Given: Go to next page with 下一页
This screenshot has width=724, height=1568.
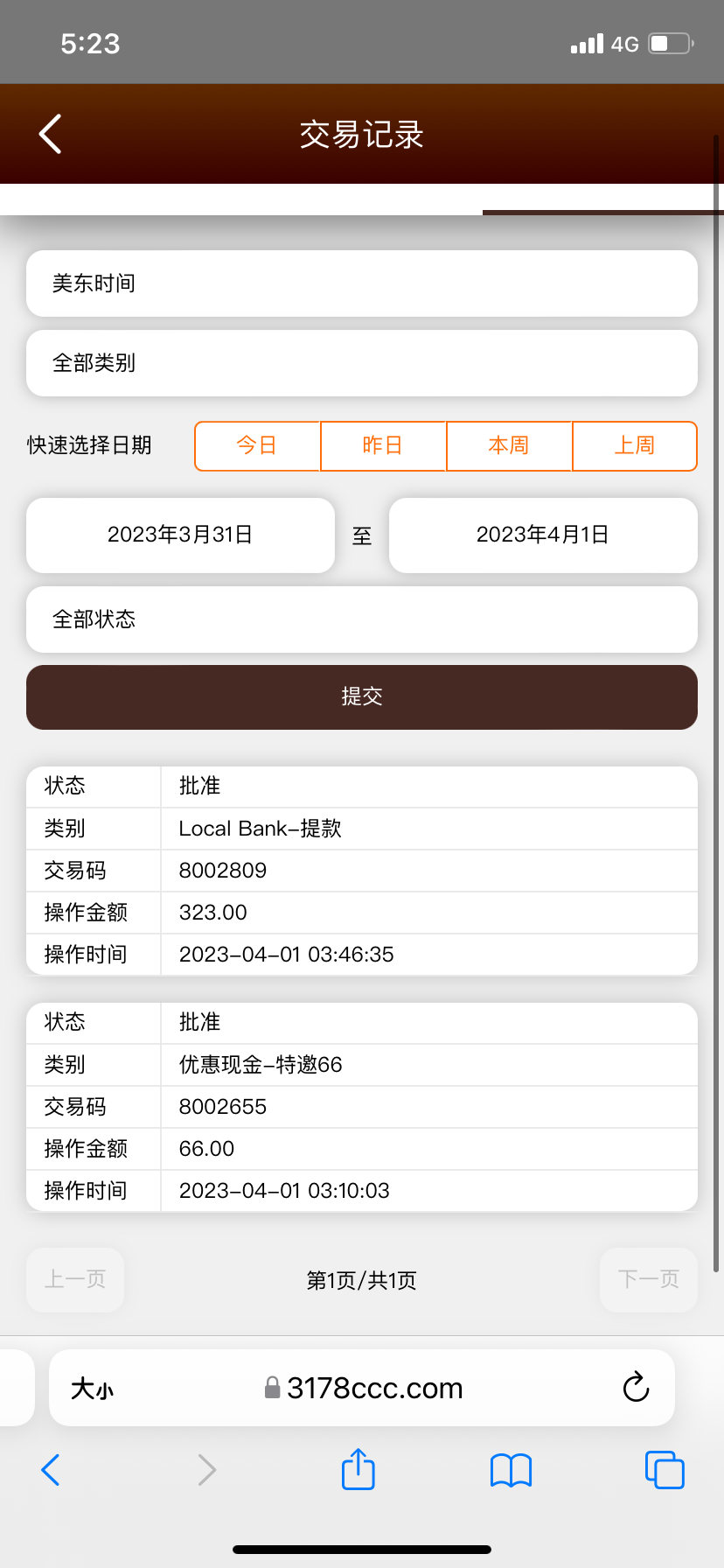Looking at the screenshot, I should pyautogui.click(x=648, y=1279).
